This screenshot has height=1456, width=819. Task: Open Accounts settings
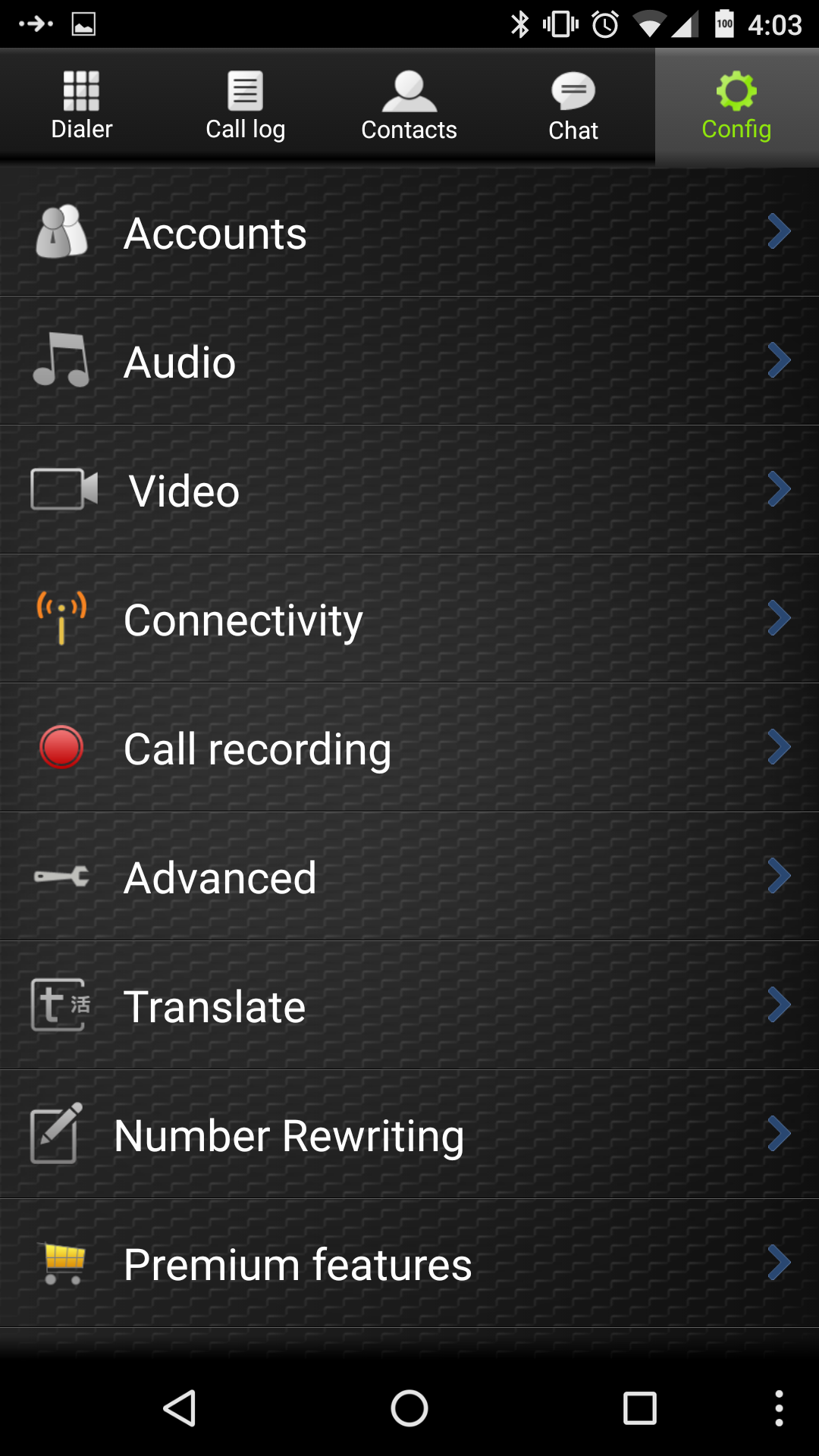(x=409, y=233)
